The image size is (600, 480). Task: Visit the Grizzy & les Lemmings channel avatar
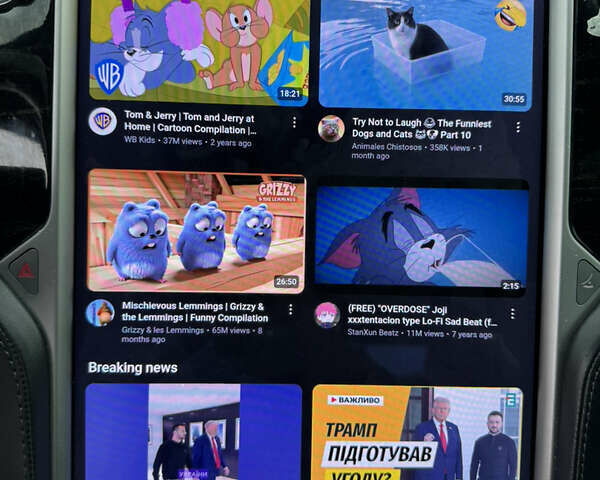[x=99, y=312]
